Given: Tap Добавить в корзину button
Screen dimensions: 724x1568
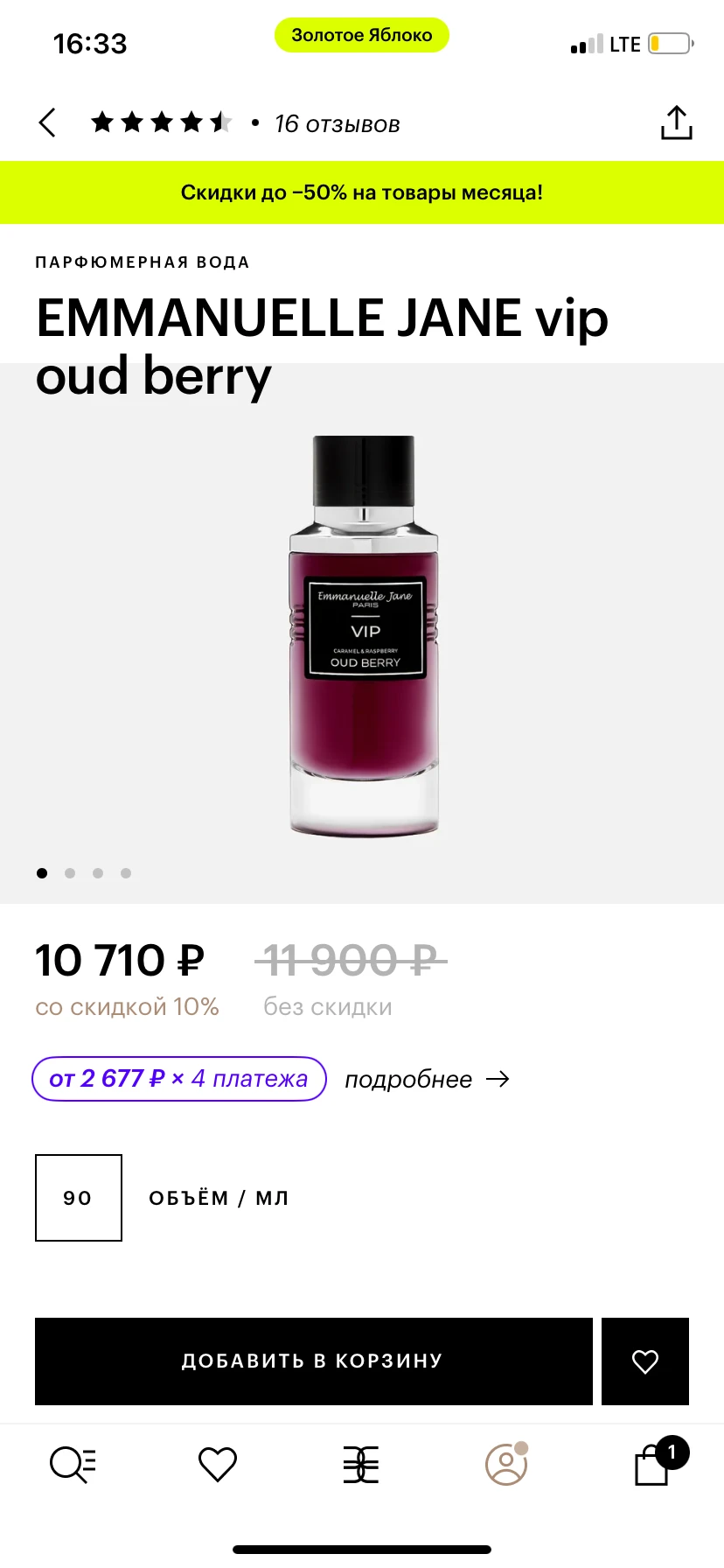Looking at the screenshot, I should [313, 1361].
